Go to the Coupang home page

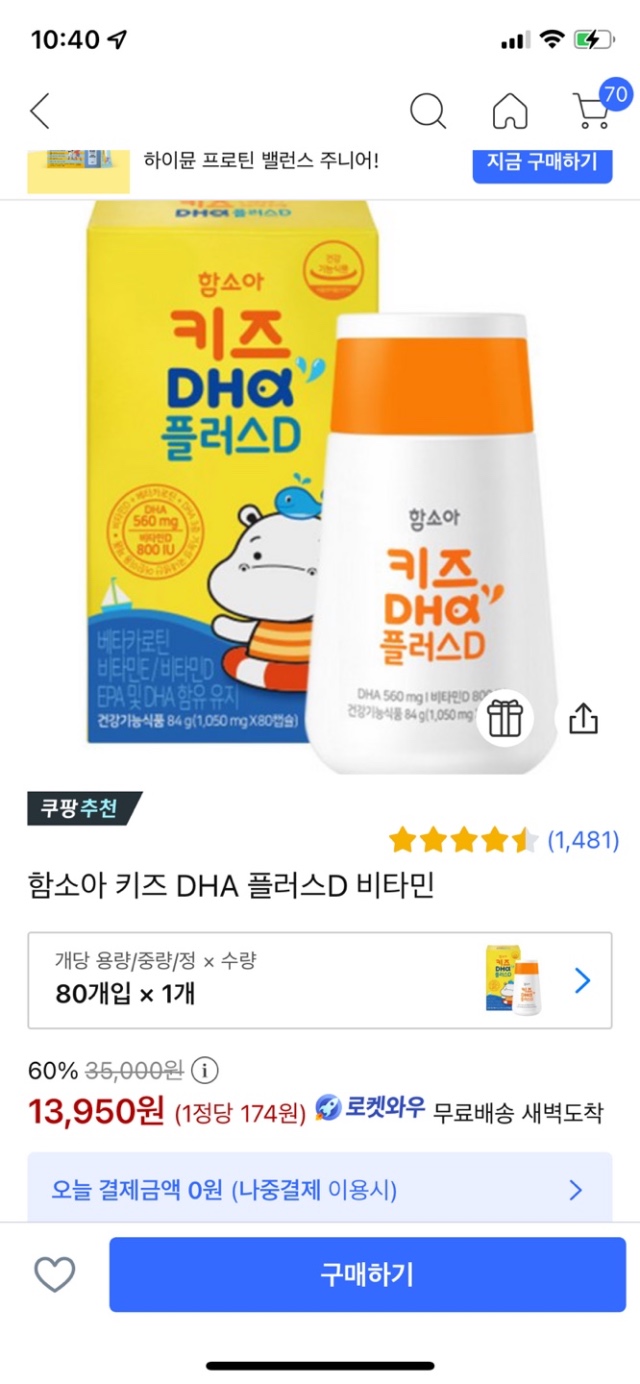pyautogui.click(x=510, y=111)
